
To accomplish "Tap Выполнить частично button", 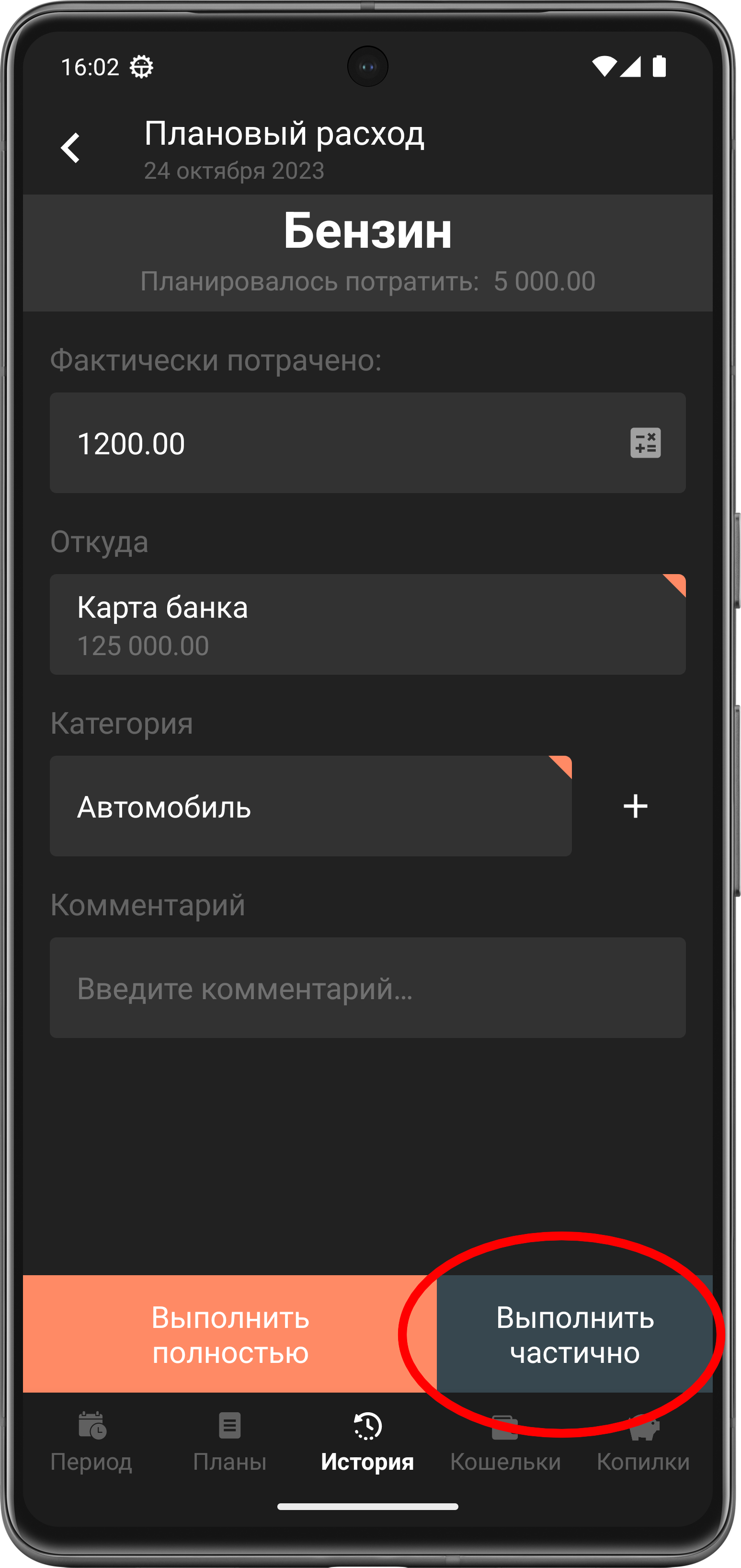I will [x=574, y=1334].
